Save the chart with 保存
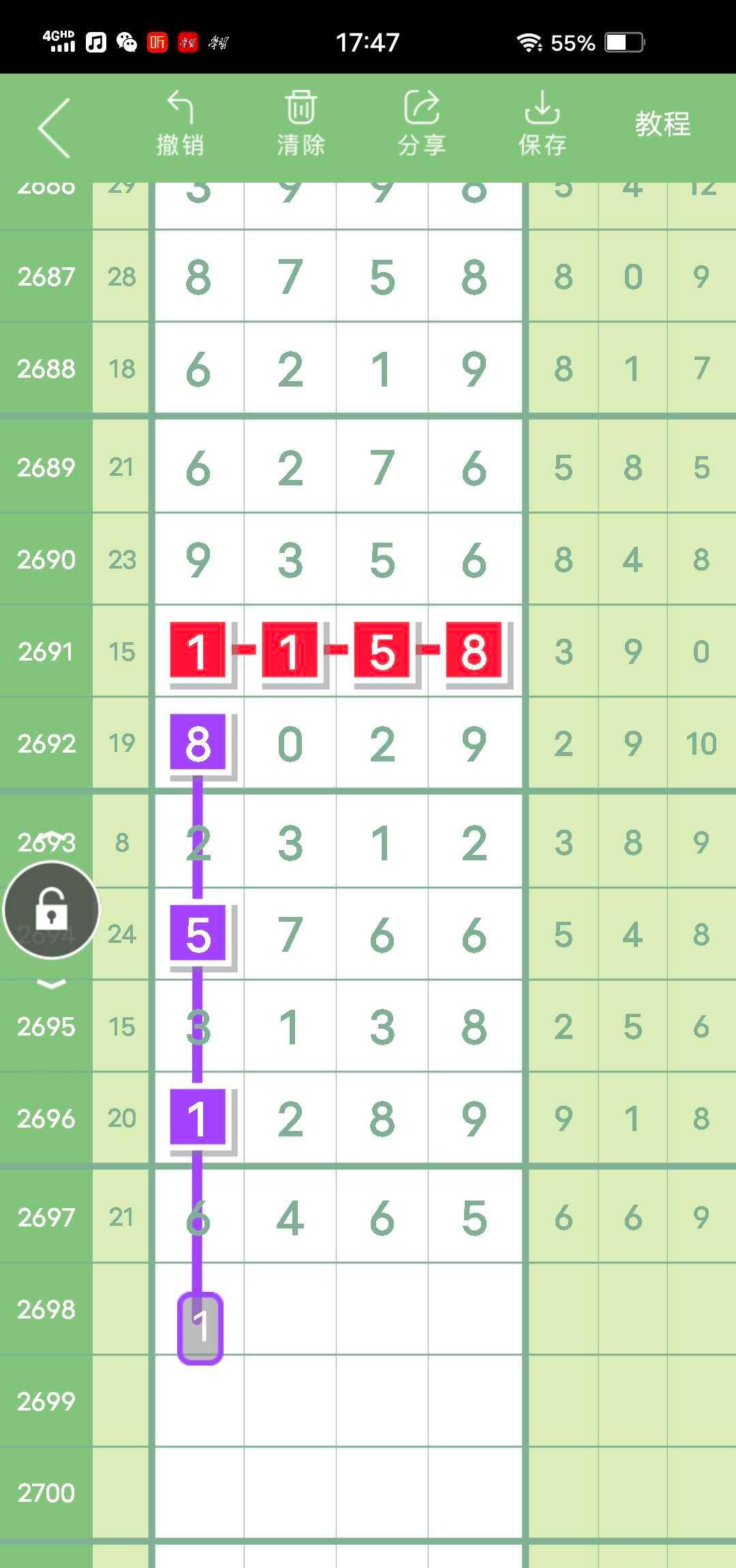The width and height of the screenshot is (736, 1568). [542, 124]
